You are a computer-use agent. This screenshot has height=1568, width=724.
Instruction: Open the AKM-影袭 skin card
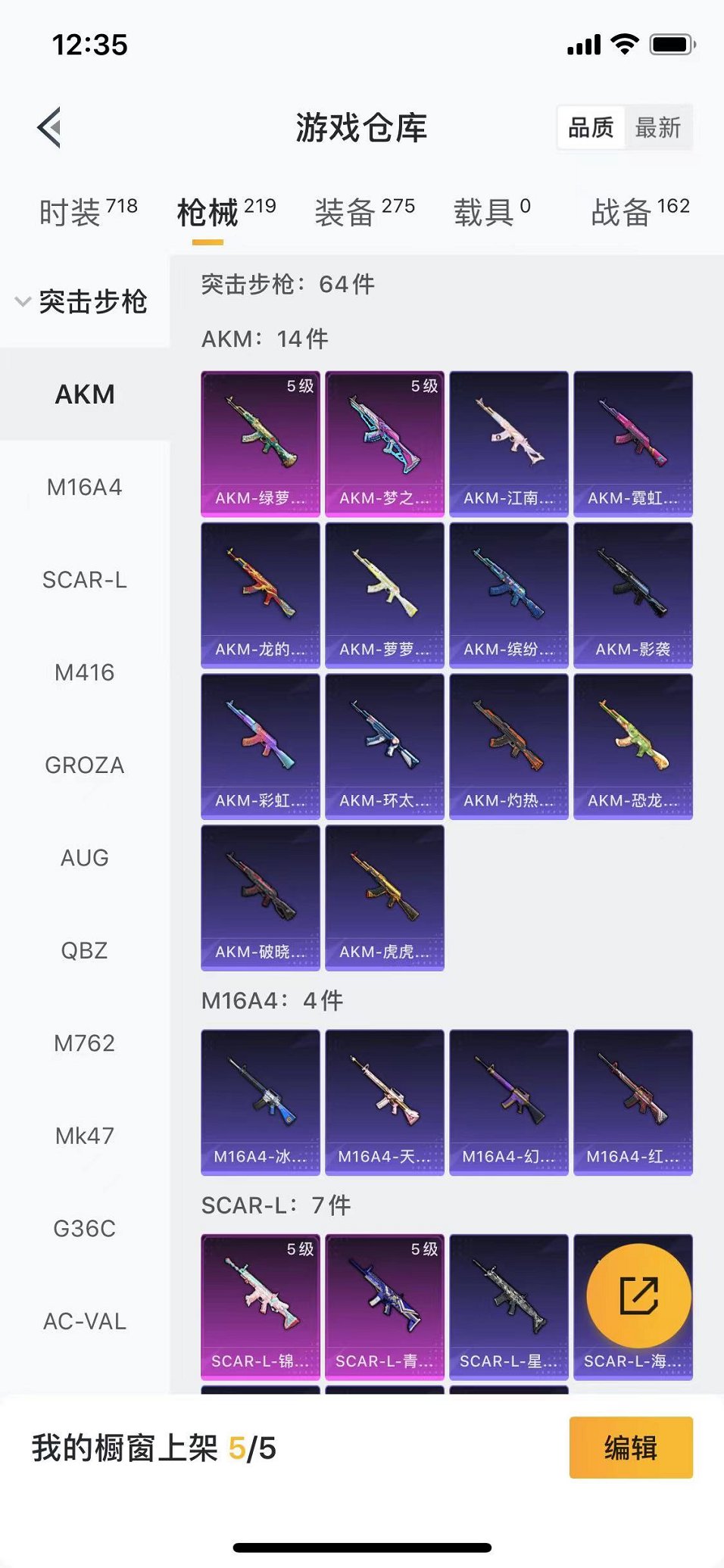click(x=632, y=595)
